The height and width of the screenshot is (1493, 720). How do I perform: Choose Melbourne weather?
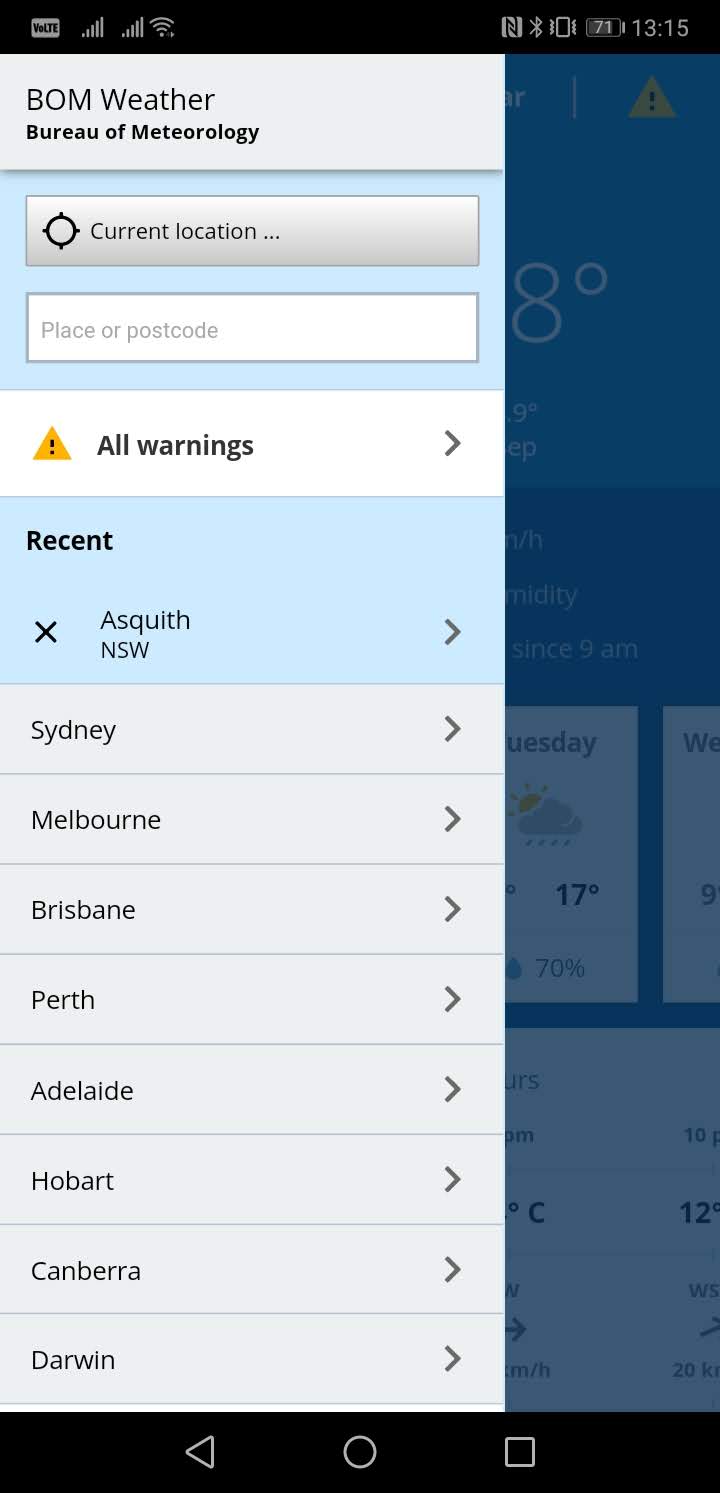(252, 820)
